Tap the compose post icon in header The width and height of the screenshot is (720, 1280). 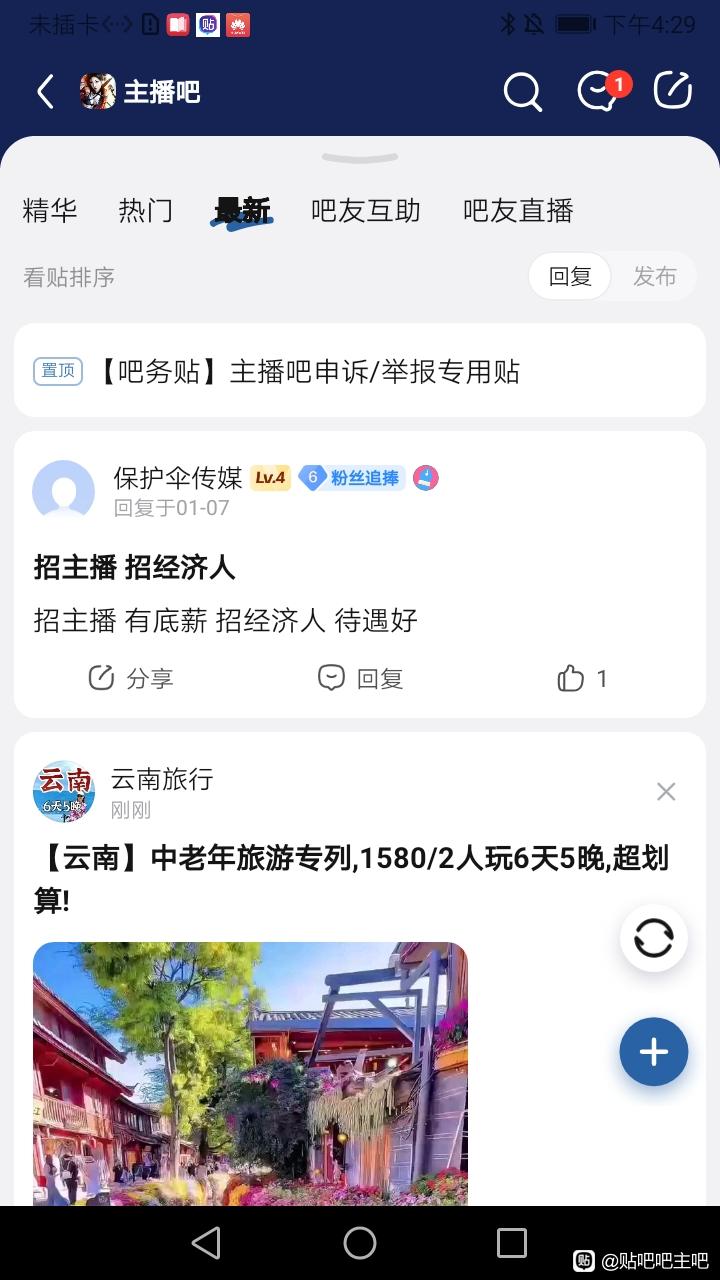click(x=673, y=90)
